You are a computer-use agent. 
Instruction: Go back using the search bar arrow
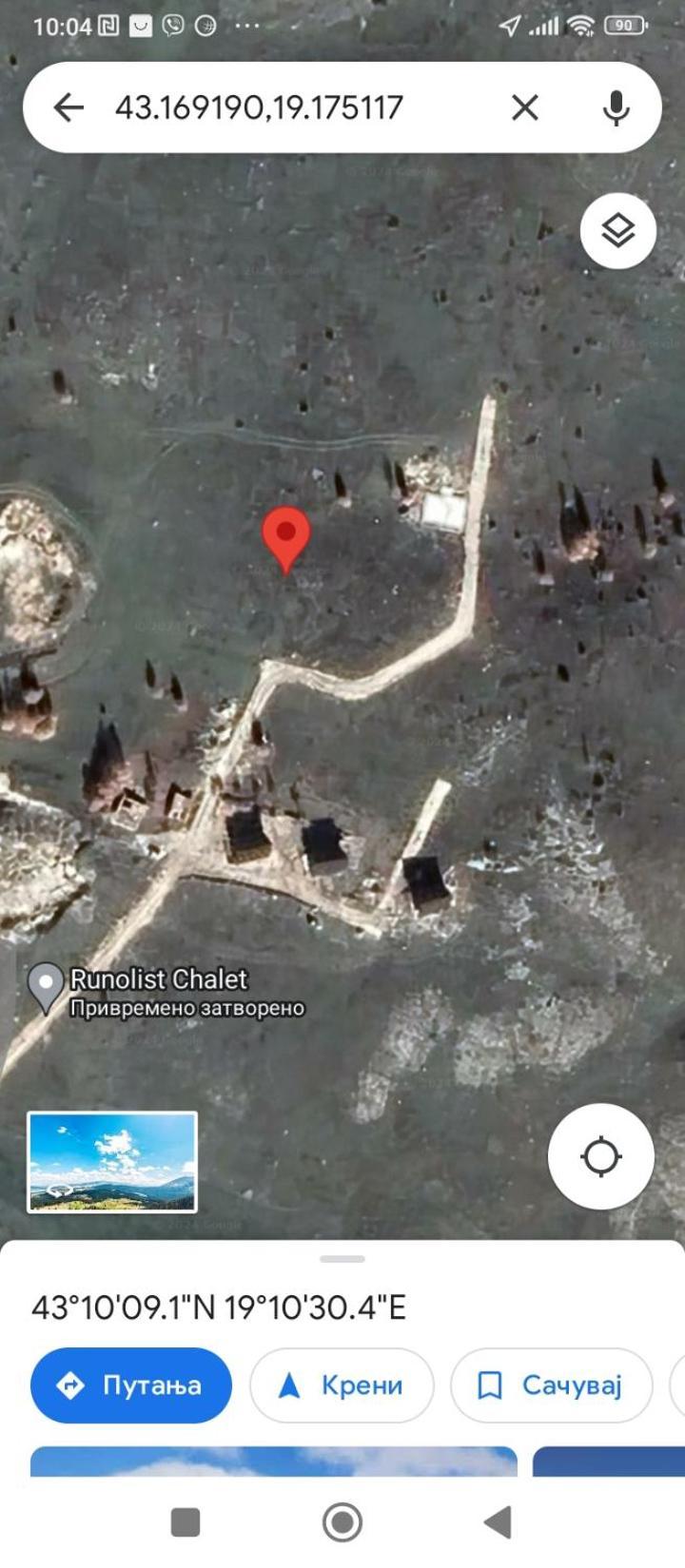(x=68, y=107)
